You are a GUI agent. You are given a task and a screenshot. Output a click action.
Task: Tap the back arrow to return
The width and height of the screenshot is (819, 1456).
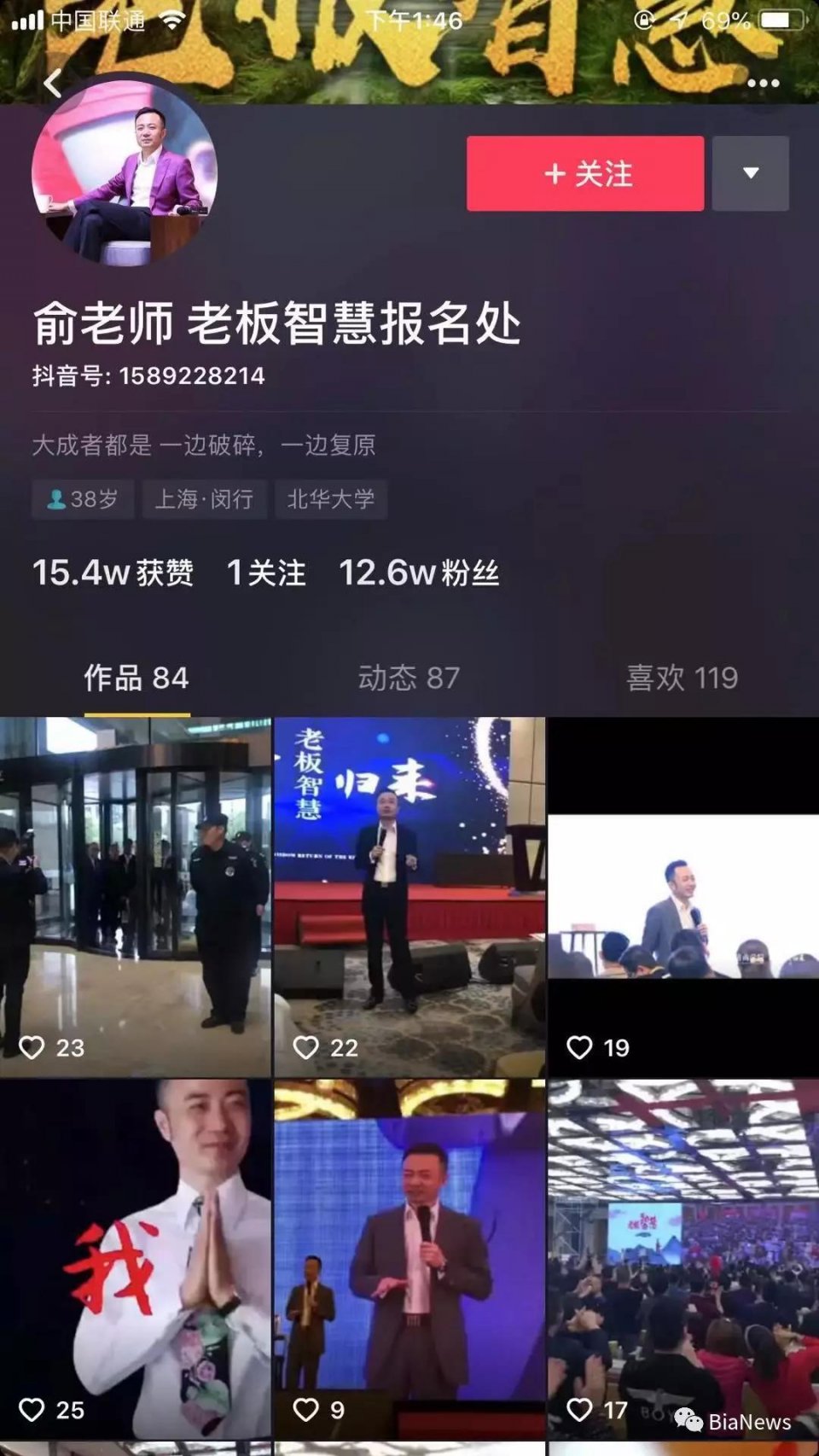pos(53,83)
